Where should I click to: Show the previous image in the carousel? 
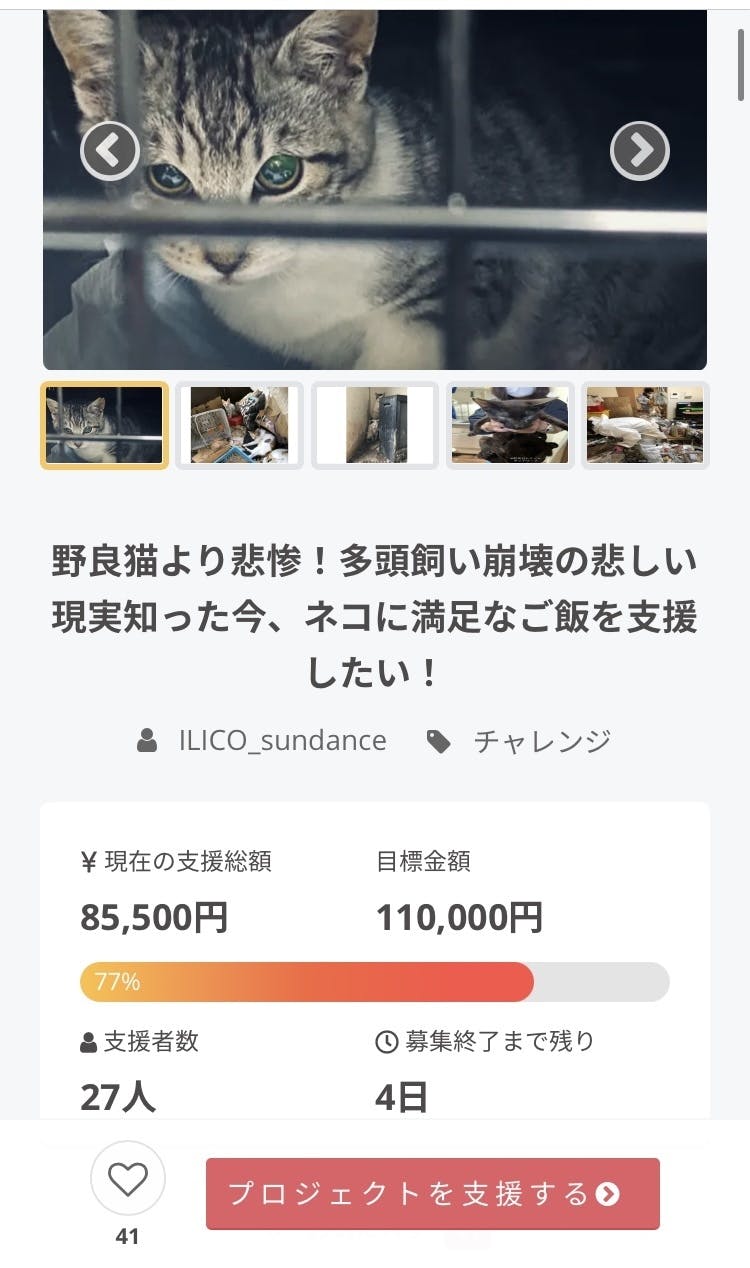pyautogui.click(x=110, y=151)
